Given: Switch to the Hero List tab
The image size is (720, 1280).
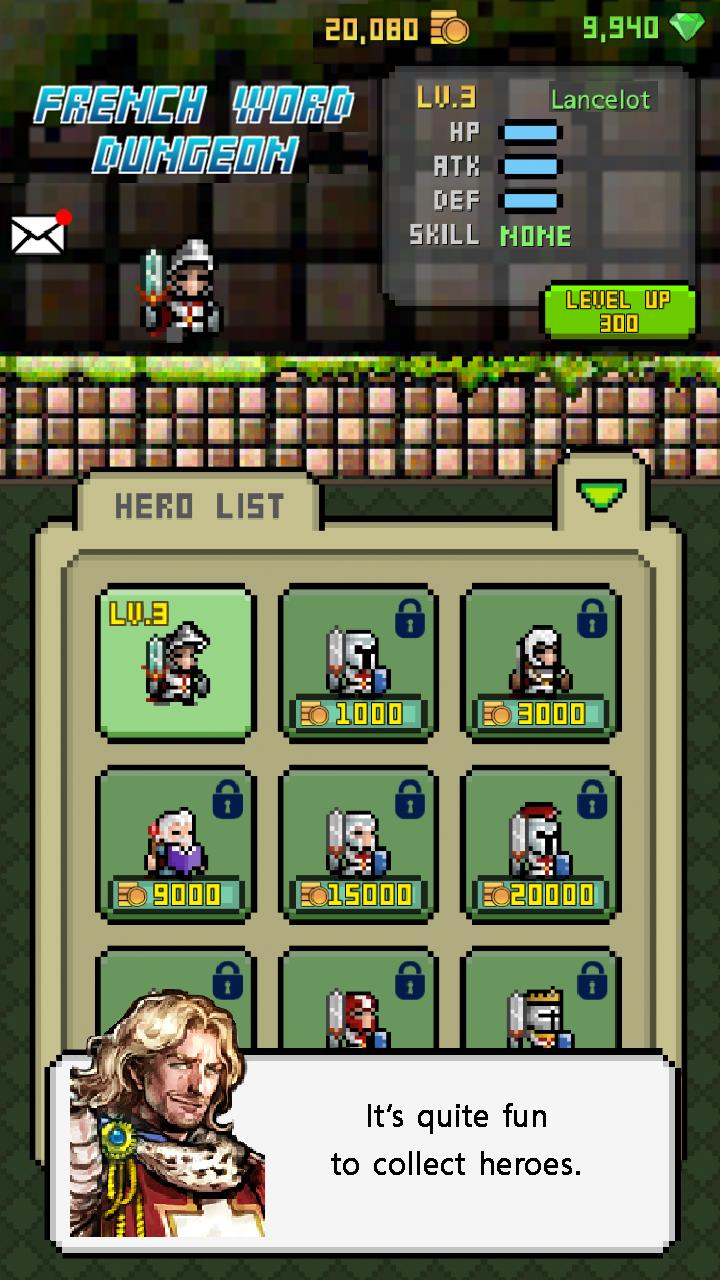Looking at the screenshot, I should coord(200,505).
